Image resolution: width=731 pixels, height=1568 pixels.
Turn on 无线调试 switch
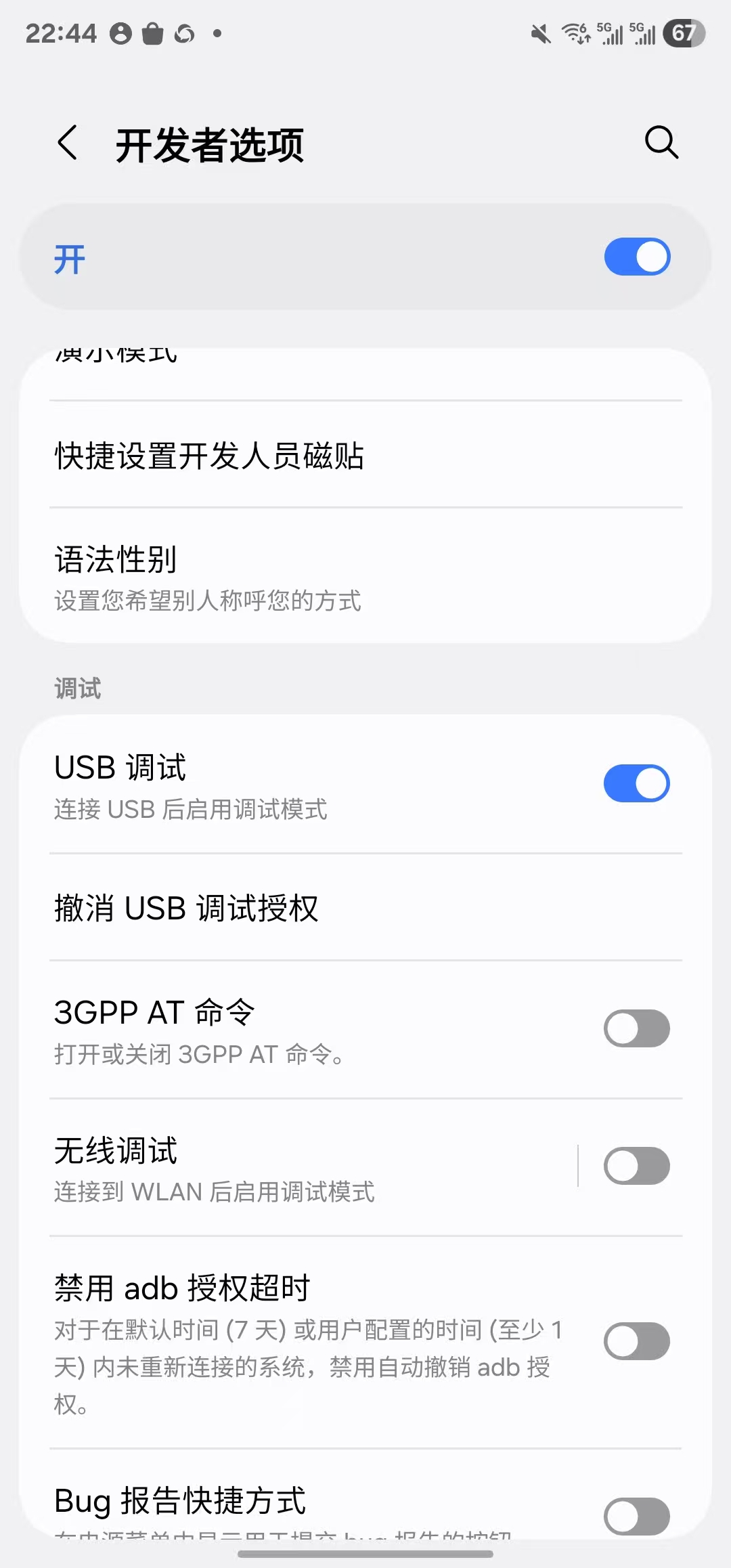637,1166
